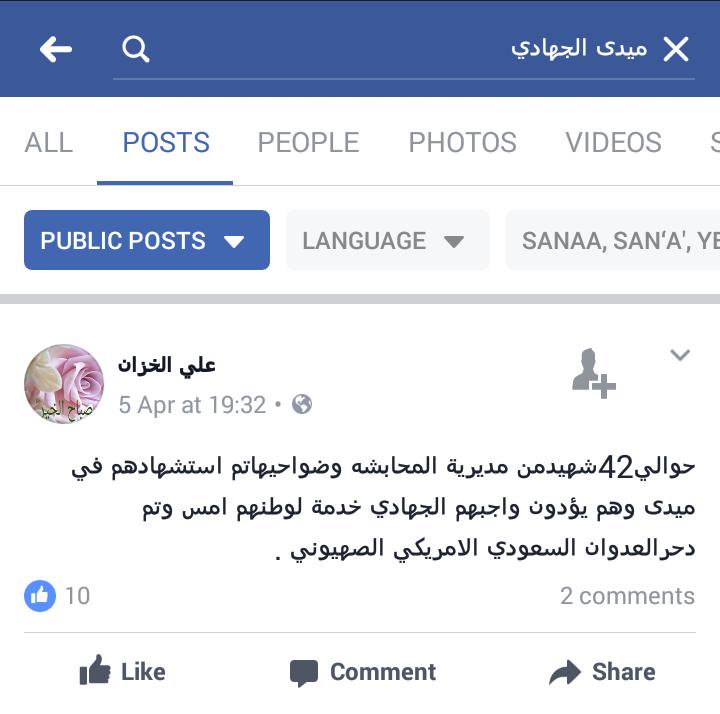
Task: Clear the search query text
Action: (x=676, y=49)
